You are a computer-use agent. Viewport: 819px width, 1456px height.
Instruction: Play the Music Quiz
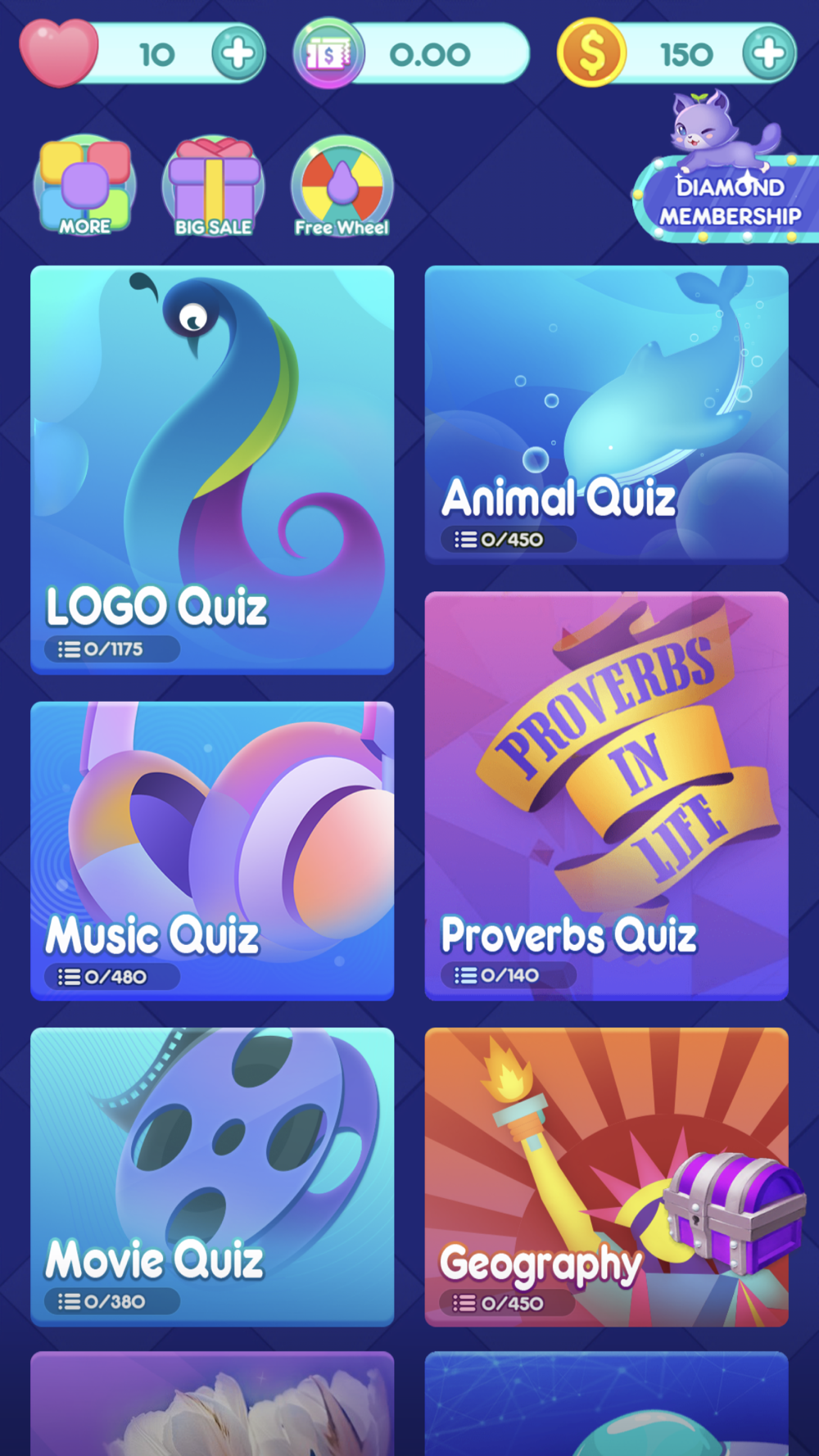coord(212,850)
